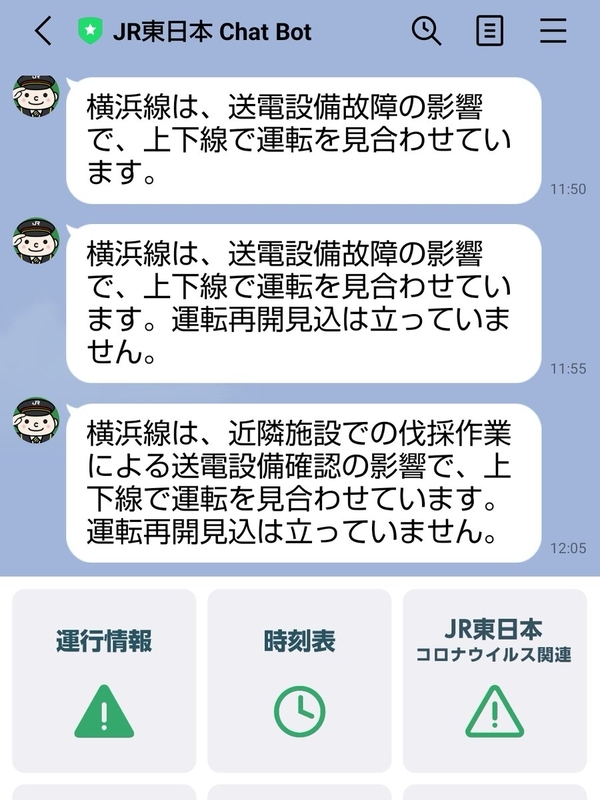The height and width of the screenshot is (800, 600).
Task: Open the JR東日本 コロナウイルス関連 tile
Action: [x=494, y=680]
